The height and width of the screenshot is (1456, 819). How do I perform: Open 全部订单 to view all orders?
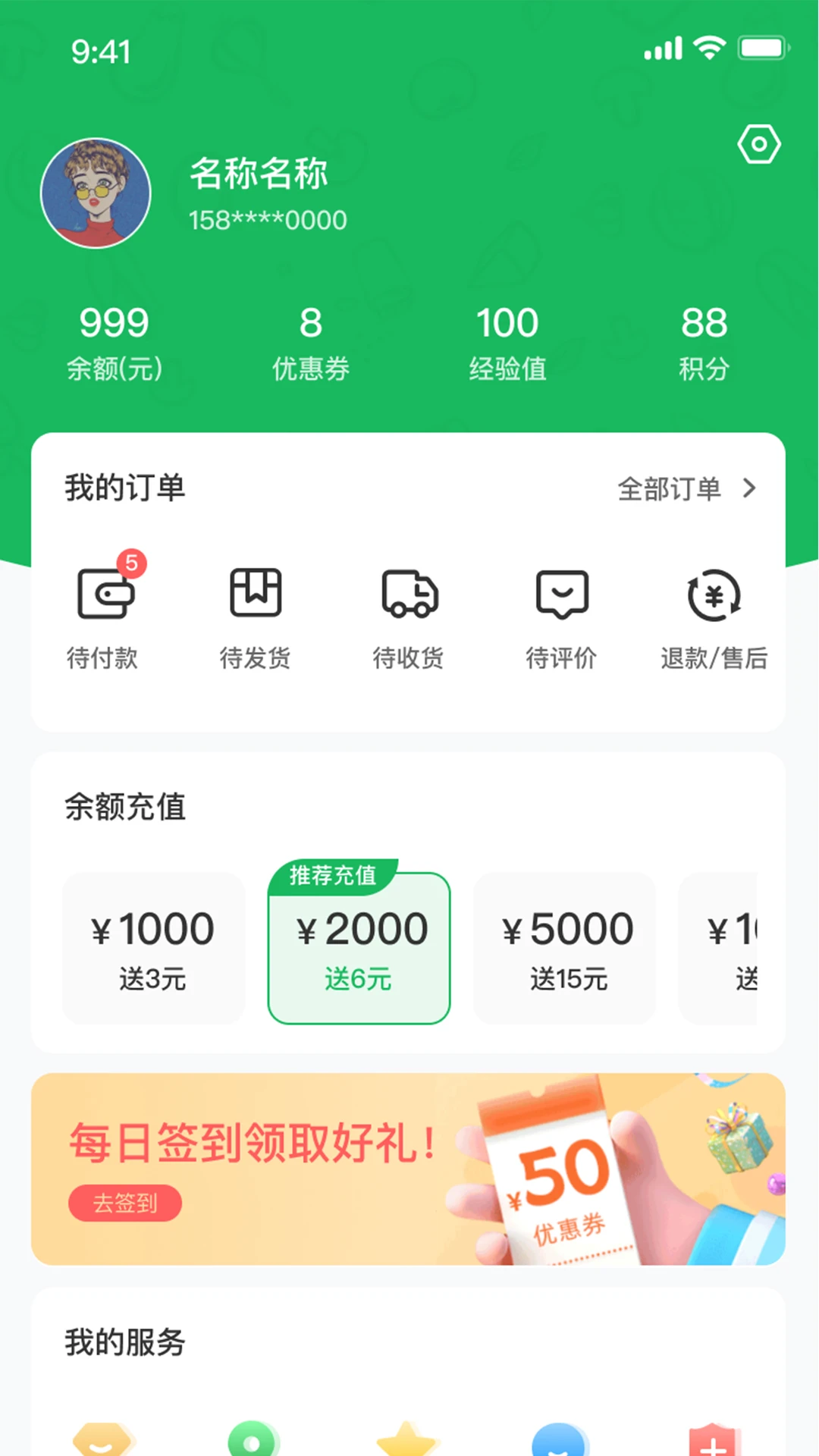(x=686, y=488)
